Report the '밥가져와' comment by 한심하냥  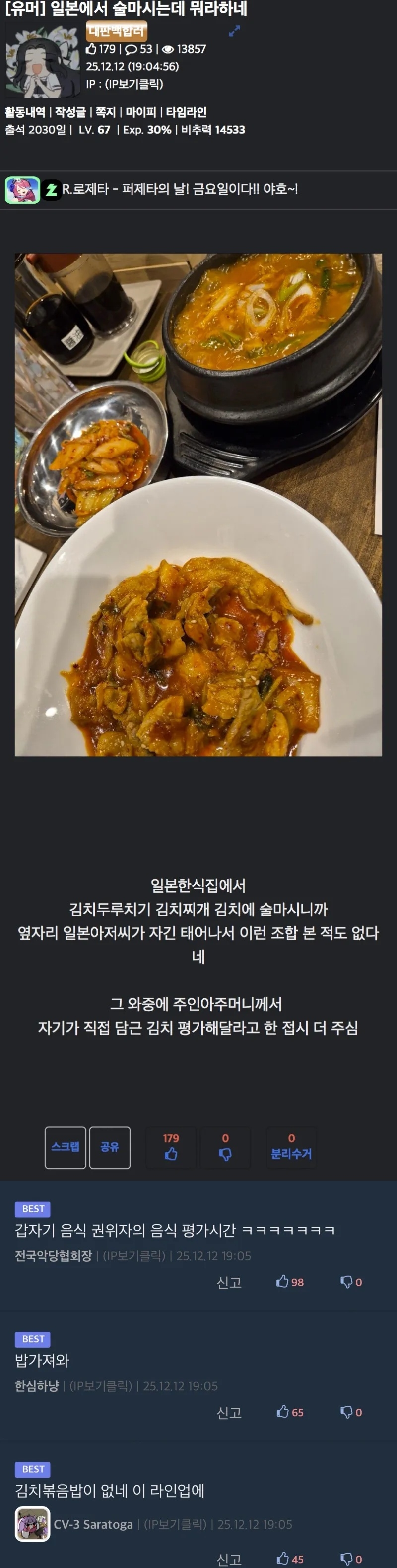[x=229, y=1412]
